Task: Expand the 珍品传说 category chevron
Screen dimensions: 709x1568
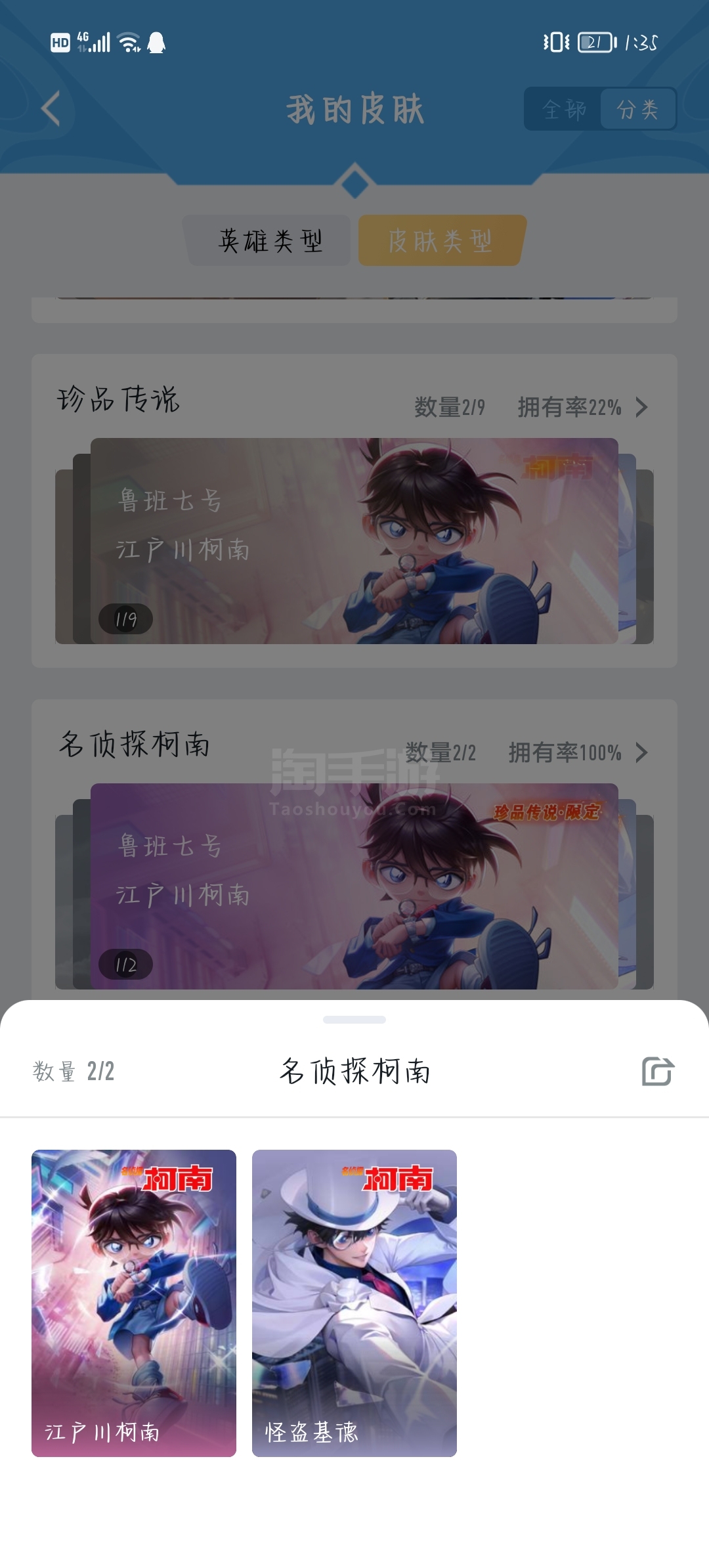Action: click(x=641, y=407)
